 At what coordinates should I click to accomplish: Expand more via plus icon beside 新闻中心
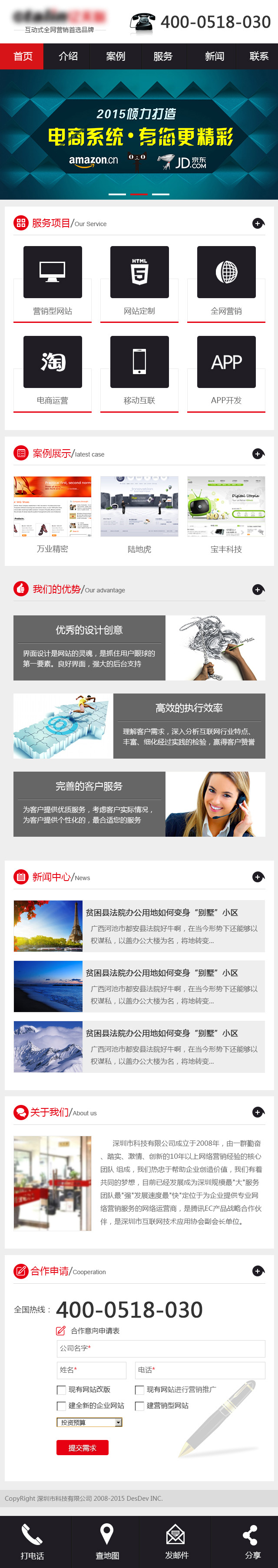pyautogui.click(x=258, y=877)
